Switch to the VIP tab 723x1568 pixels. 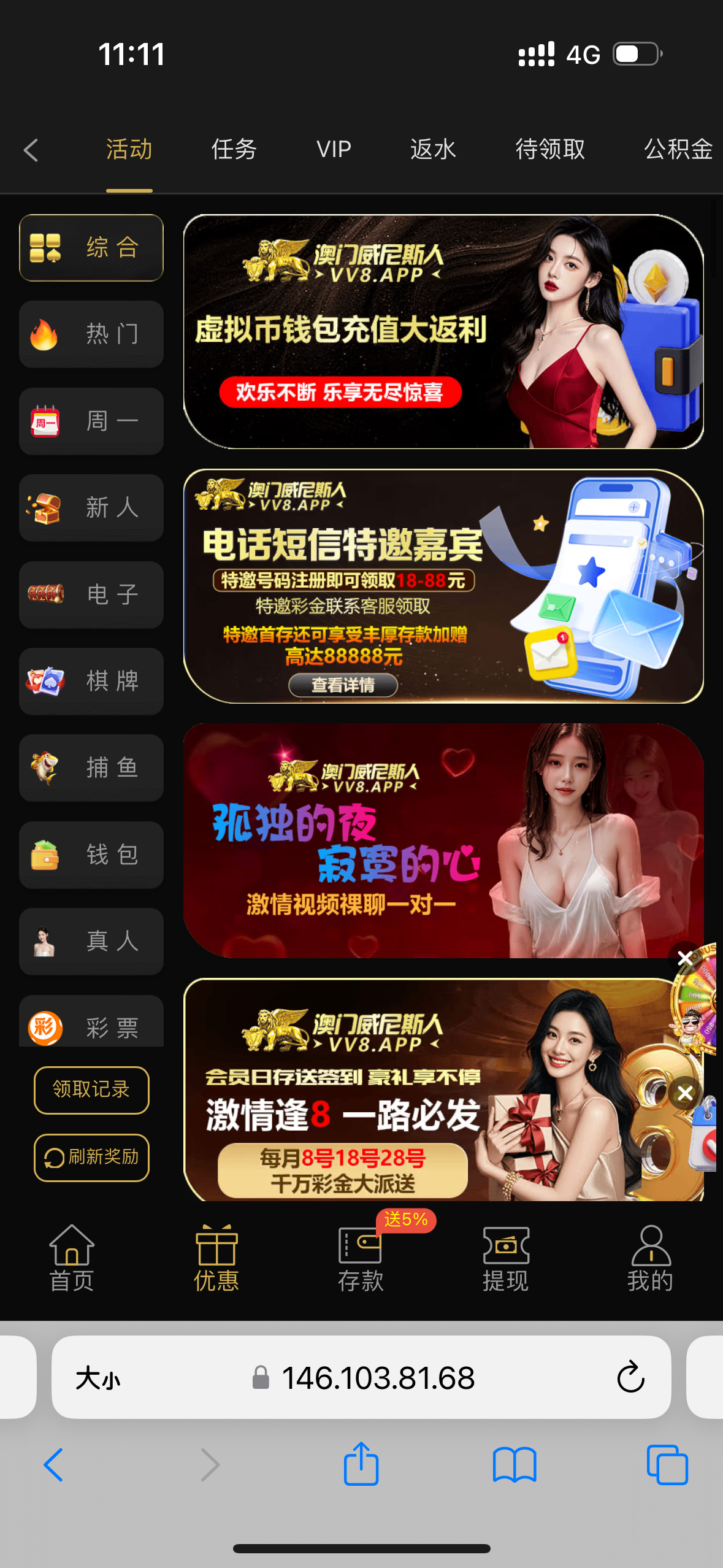[x=334, y=150]
